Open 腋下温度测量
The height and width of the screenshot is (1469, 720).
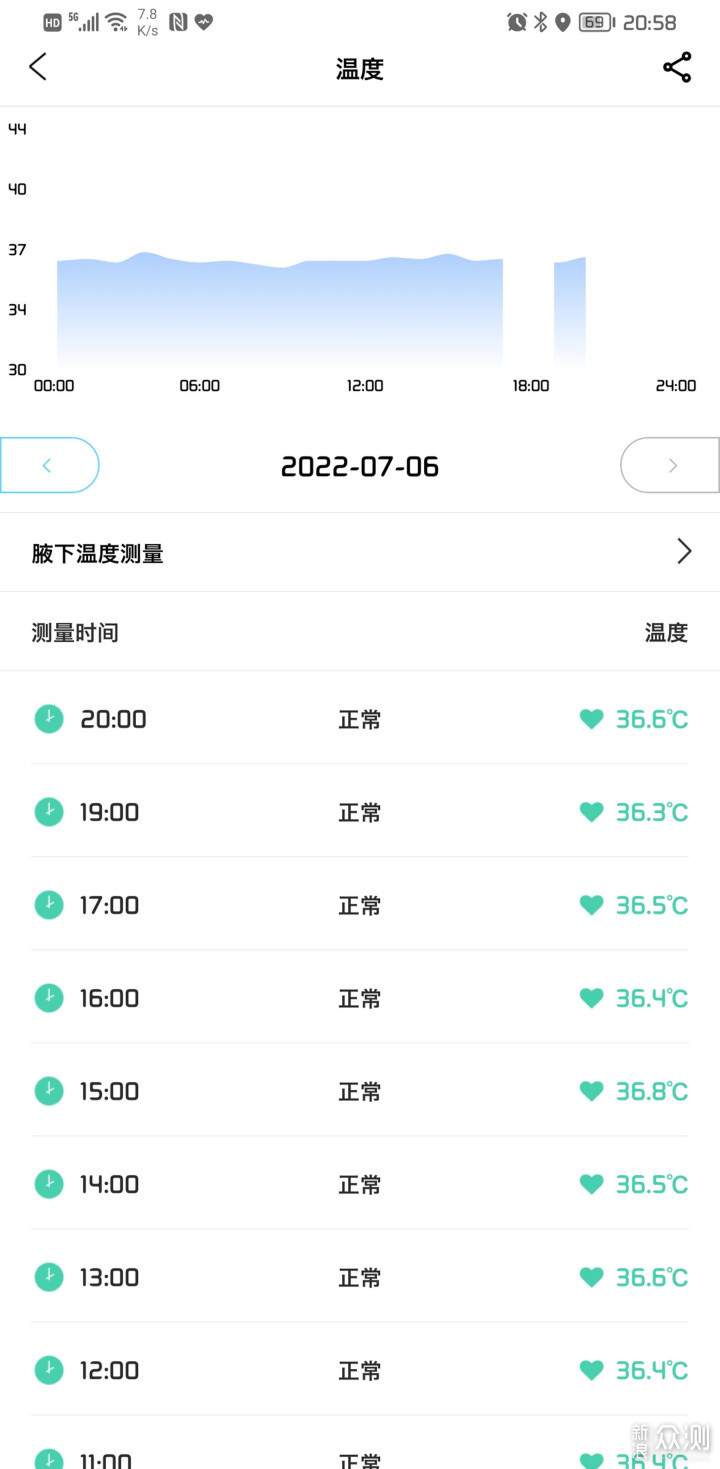click(x=360, y=552)
